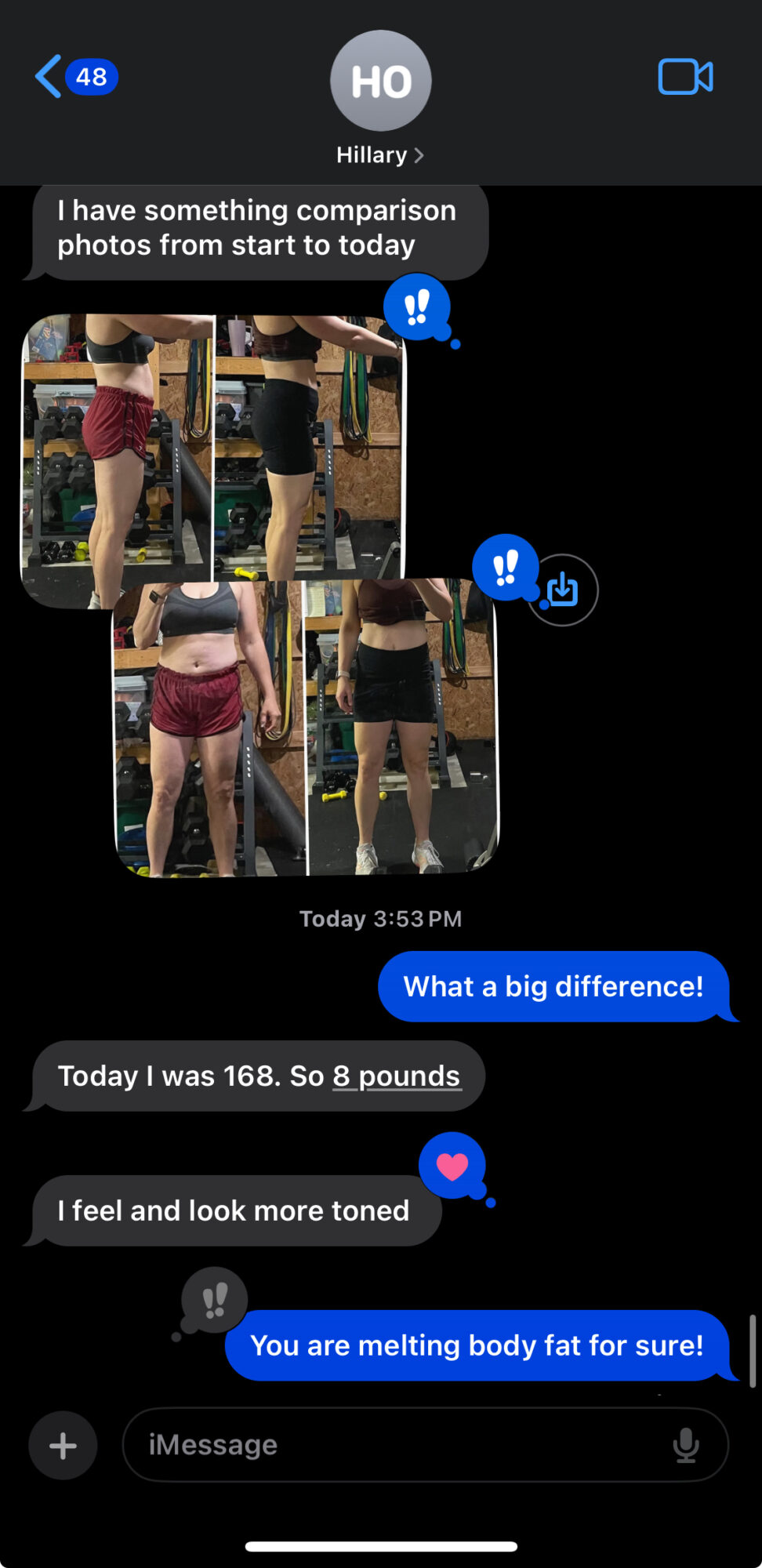
Task: Record audio with the microphone icon
Action: pyautogui.click(x=685, y=1445)
